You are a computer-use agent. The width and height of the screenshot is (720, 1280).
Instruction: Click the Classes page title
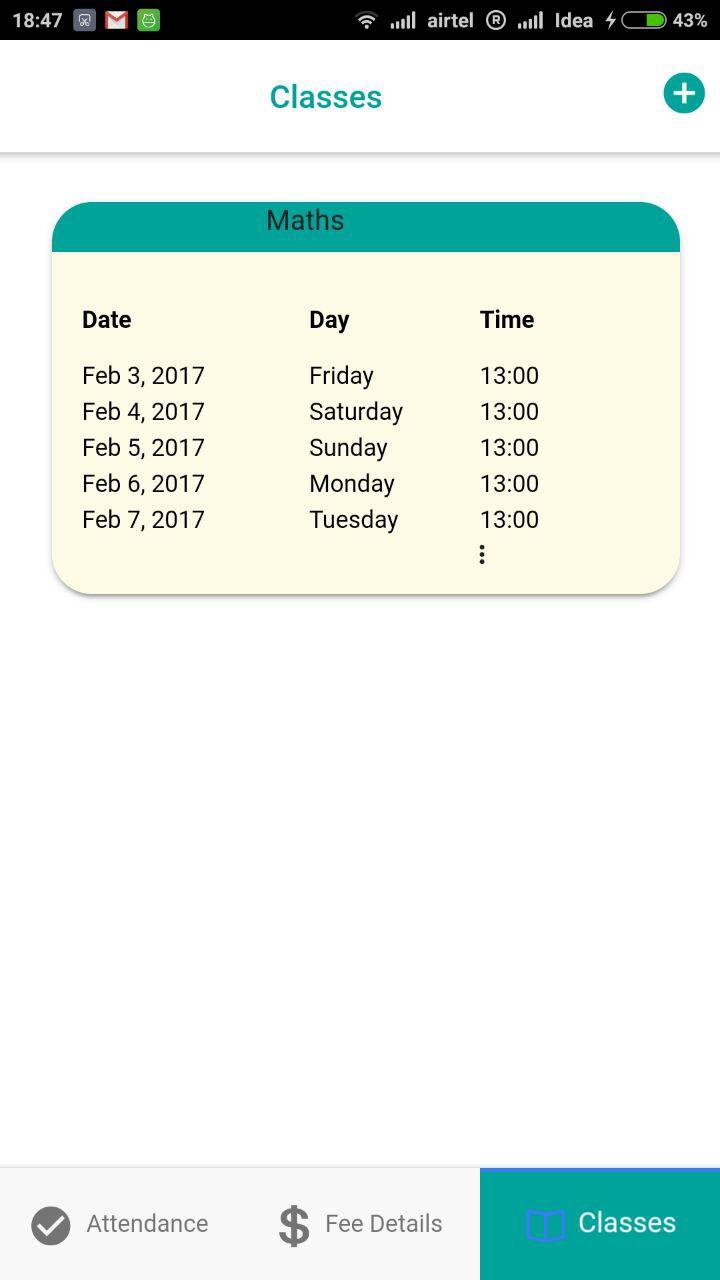[x=325, y=96]
